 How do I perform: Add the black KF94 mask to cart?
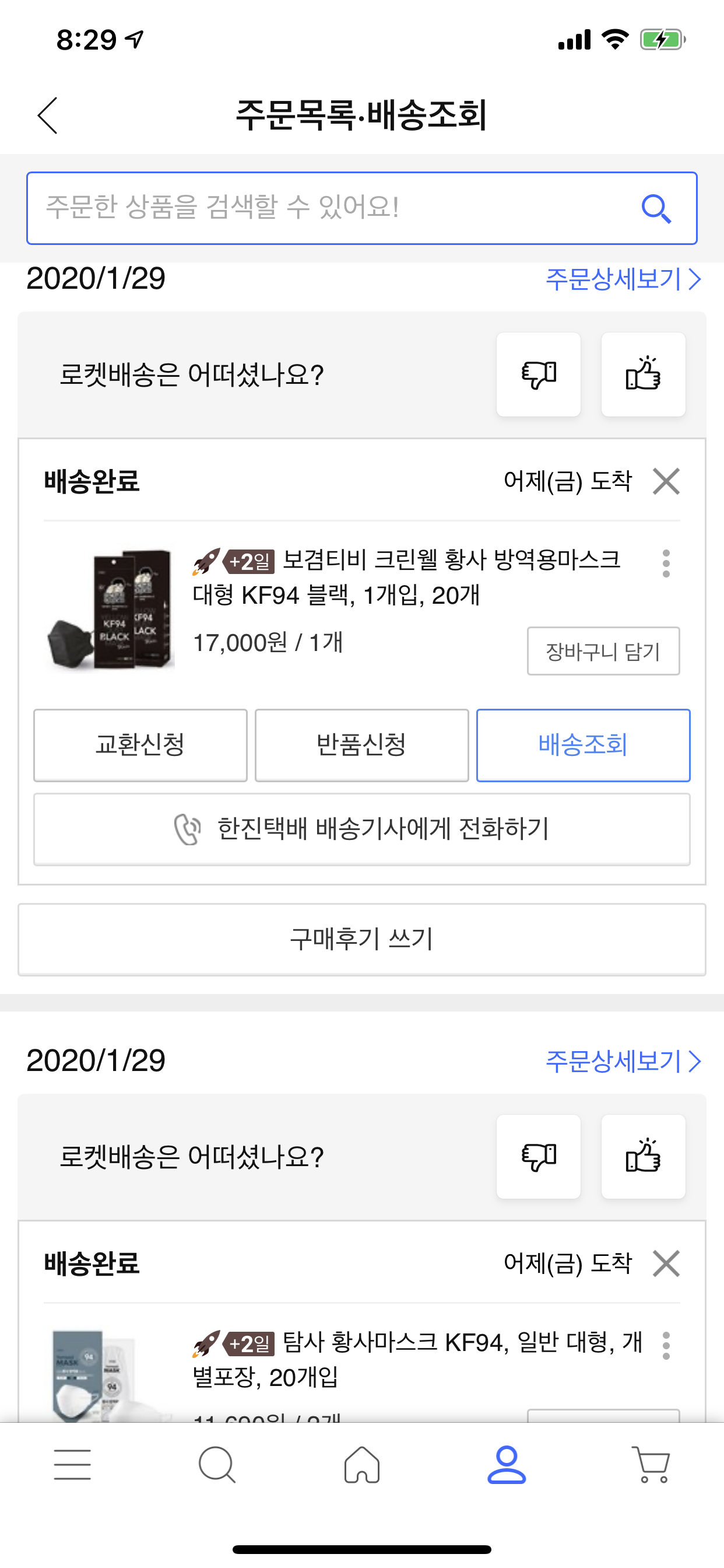tap(603, 652)
